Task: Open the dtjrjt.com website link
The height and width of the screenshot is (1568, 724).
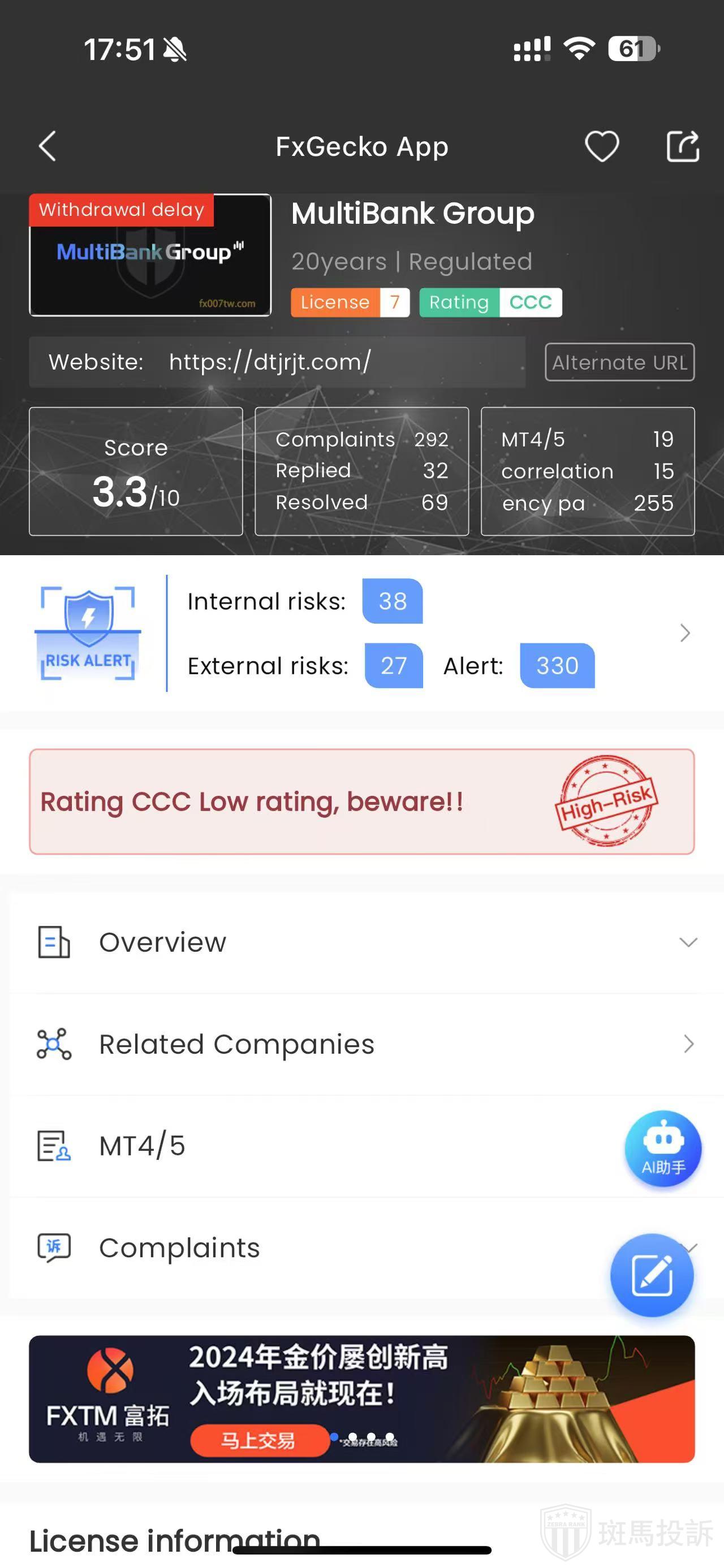Action: pos(270,362)
